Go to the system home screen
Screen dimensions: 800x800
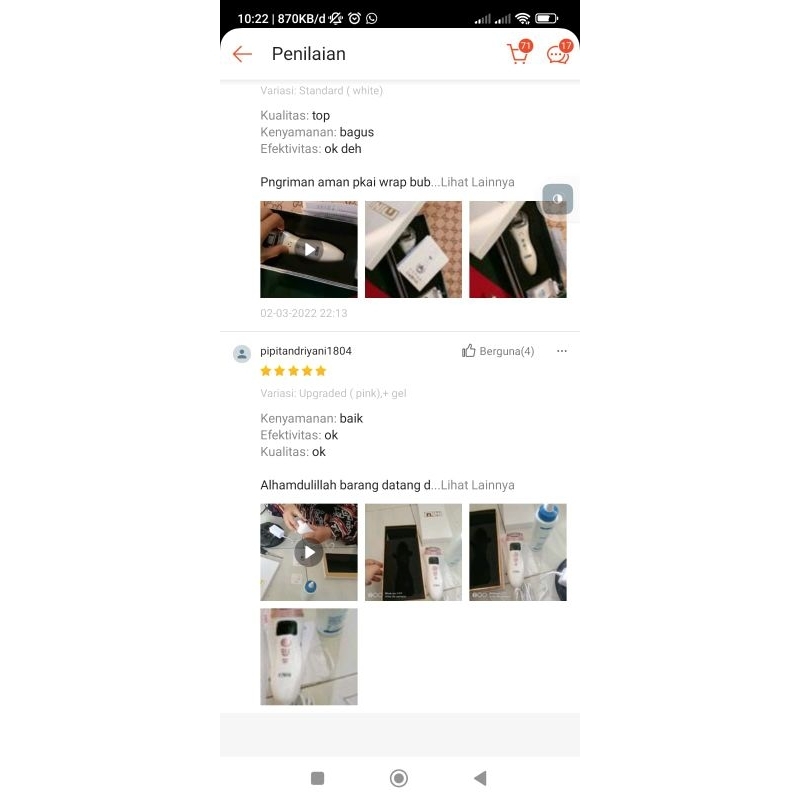click(399, 778)
